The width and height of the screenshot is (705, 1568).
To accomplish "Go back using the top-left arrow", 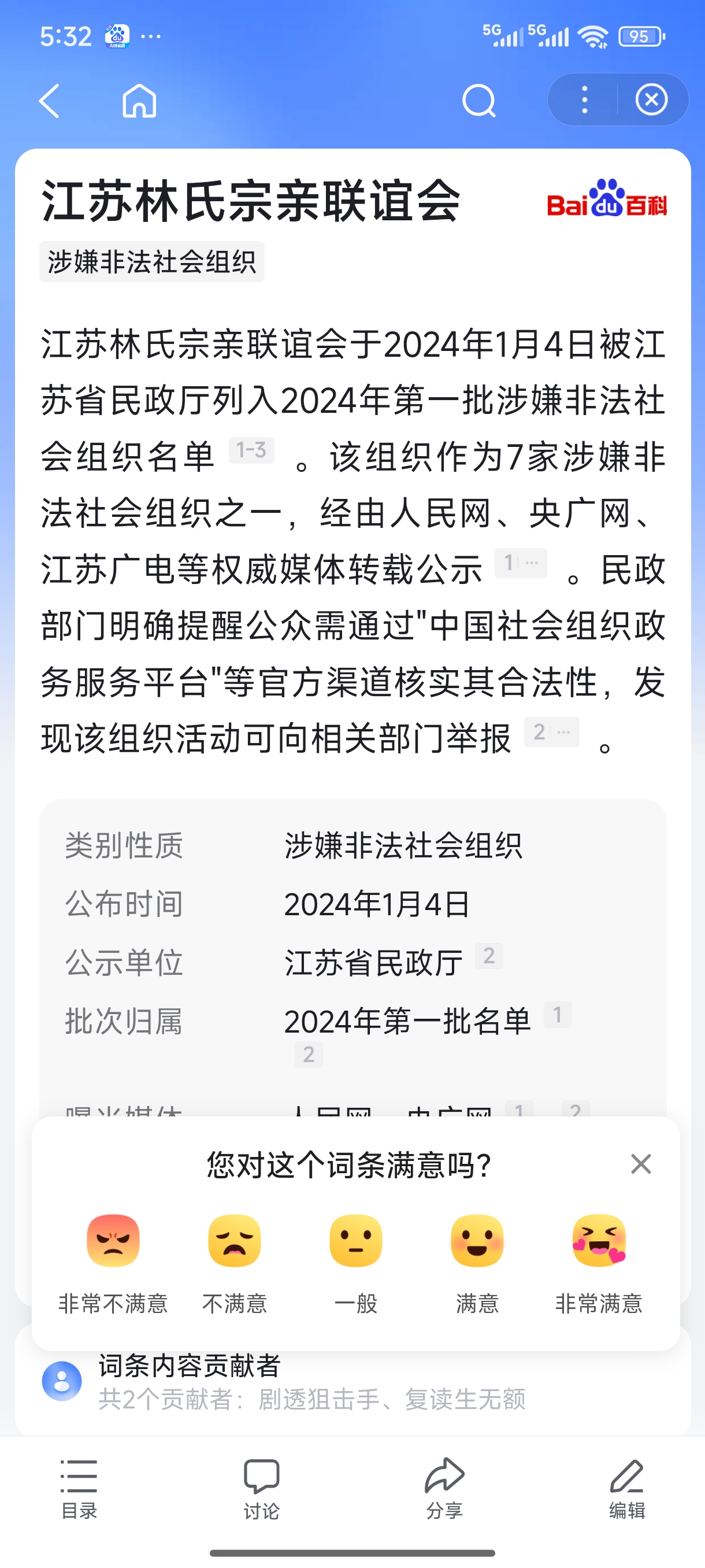I will click(49, 101).
